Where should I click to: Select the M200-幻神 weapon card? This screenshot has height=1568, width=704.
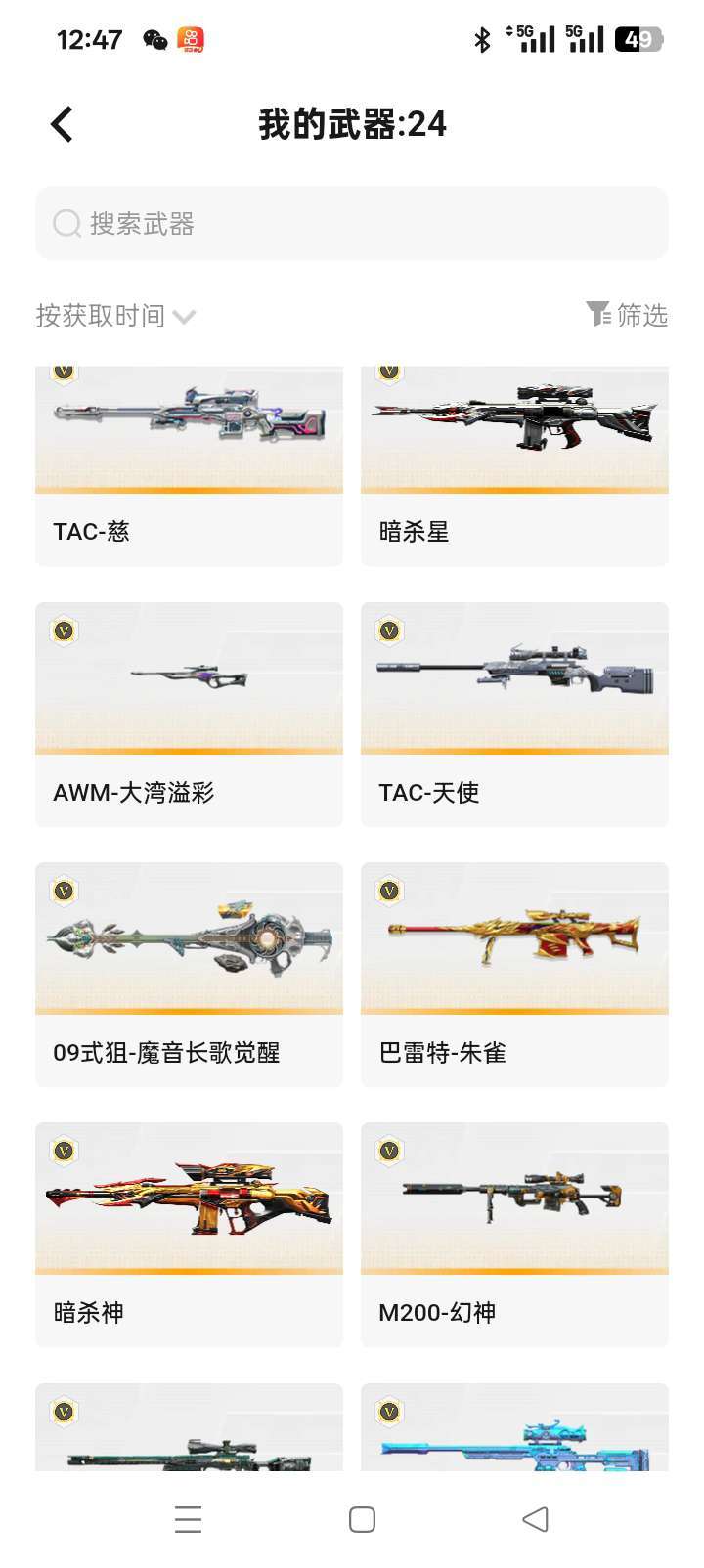pos(513,1234)
